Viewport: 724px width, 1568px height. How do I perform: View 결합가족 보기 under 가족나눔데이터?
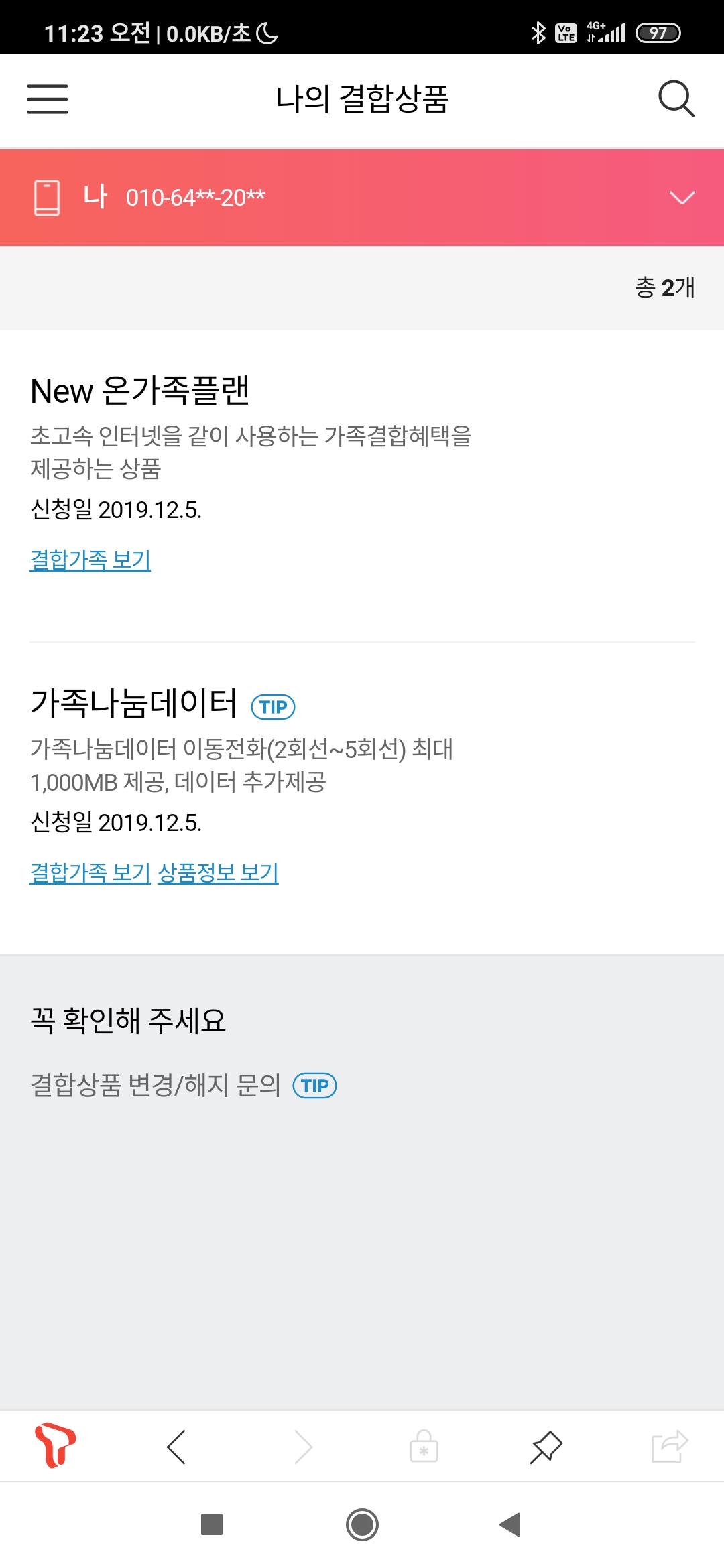(x=90, y=872)
